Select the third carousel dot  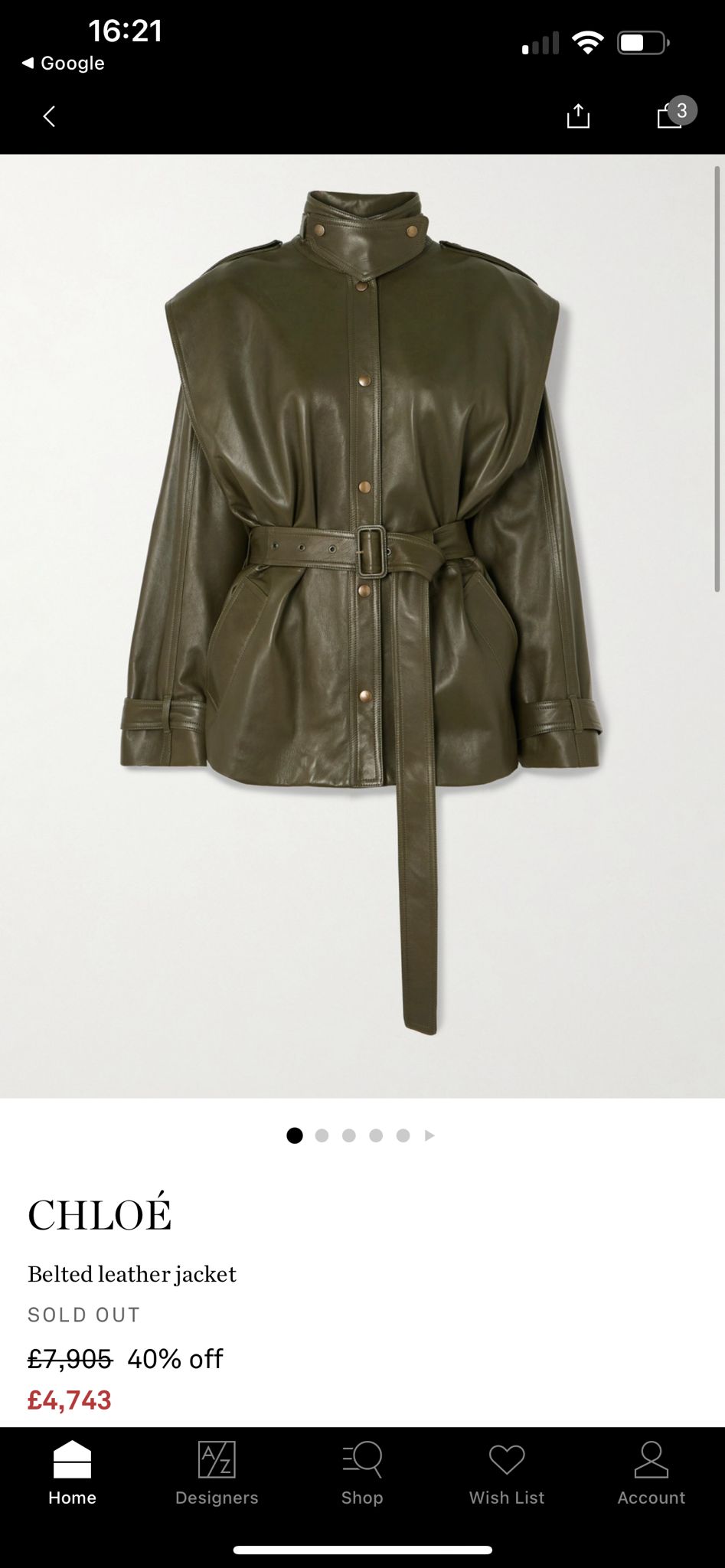[349, 1135]
